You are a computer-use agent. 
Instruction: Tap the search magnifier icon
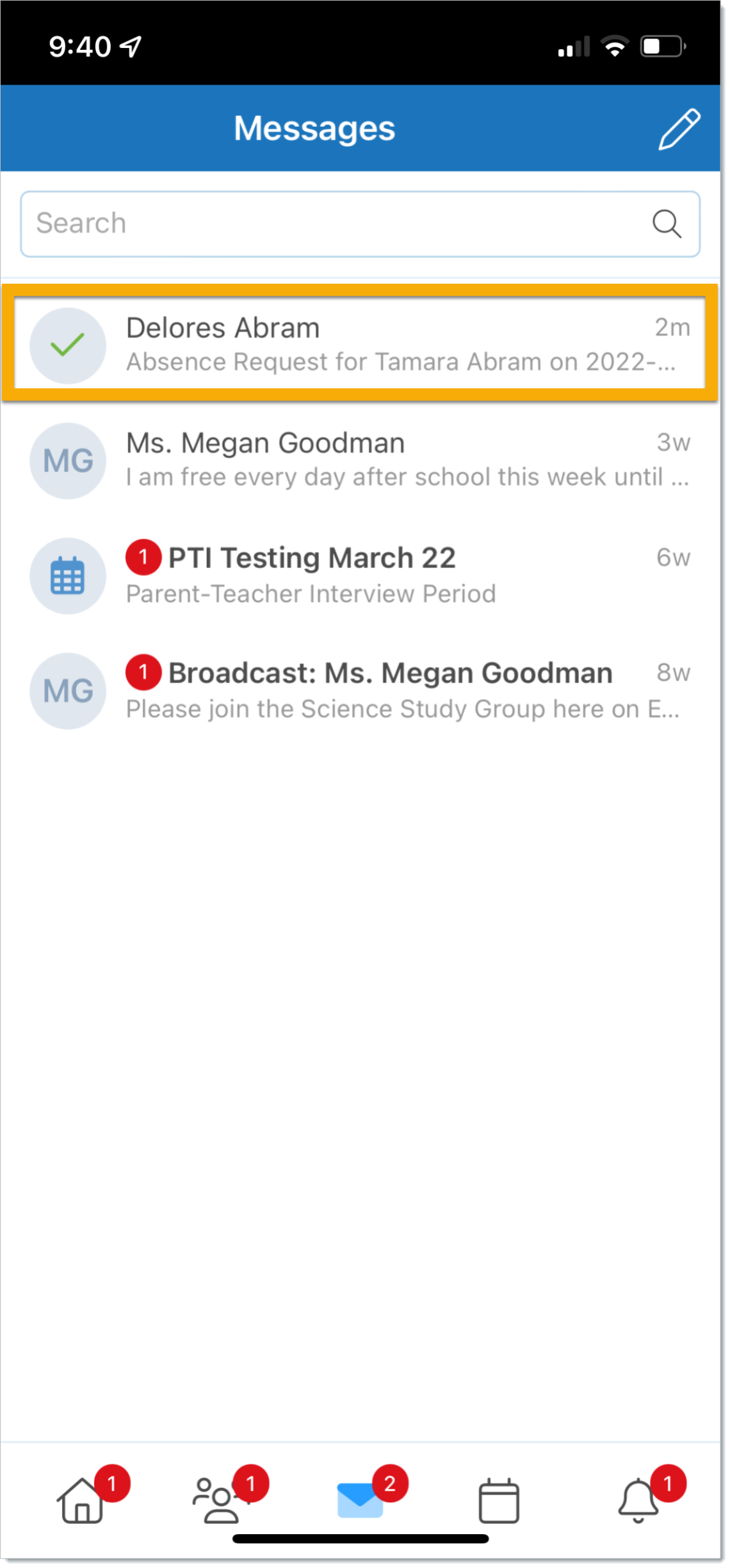[x=666, y=223]
